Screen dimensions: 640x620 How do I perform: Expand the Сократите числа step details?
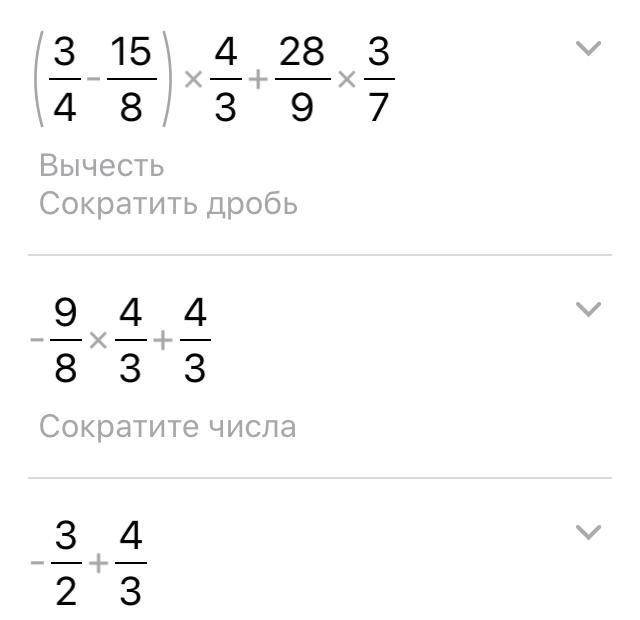click(590, 309)
